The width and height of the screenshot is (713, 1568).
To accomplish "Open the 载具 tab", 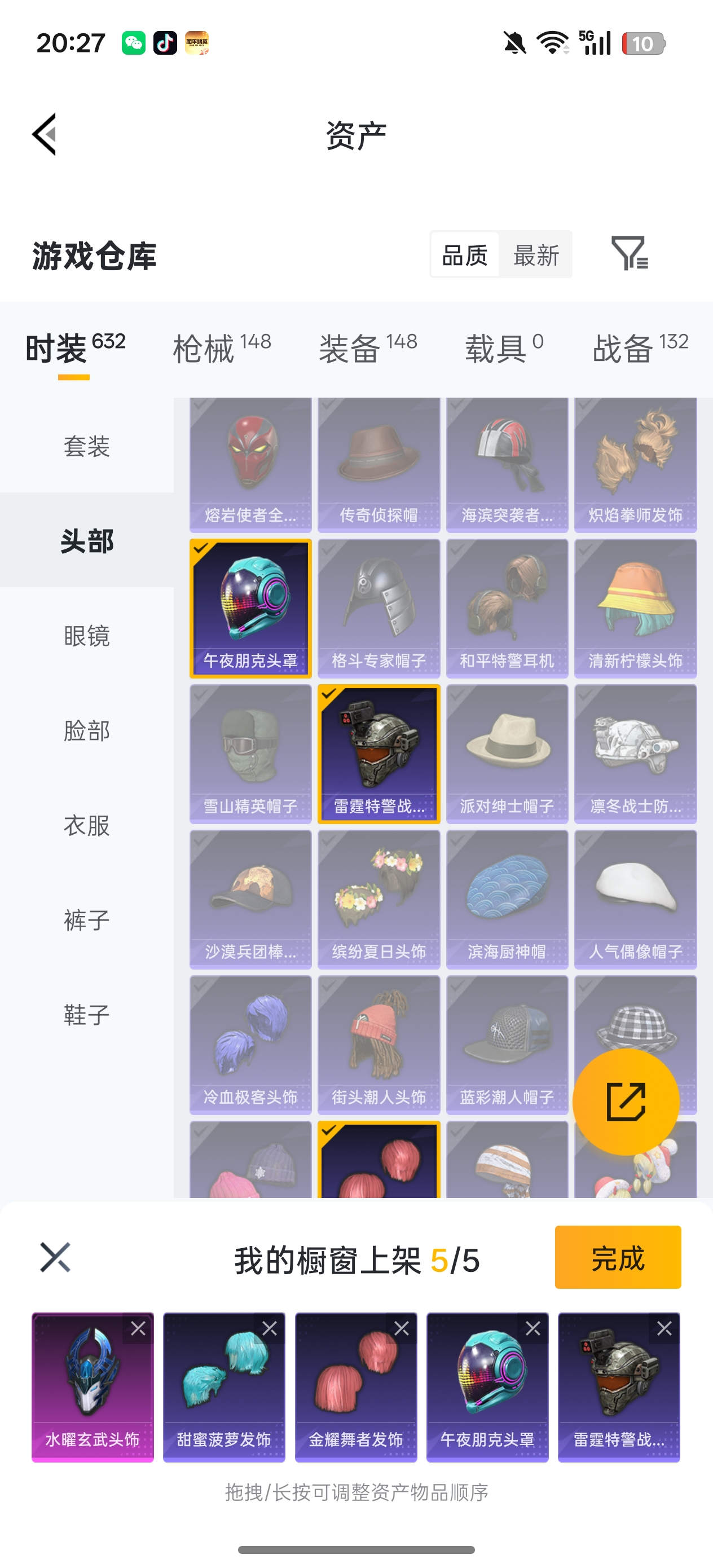I will 504,348.
